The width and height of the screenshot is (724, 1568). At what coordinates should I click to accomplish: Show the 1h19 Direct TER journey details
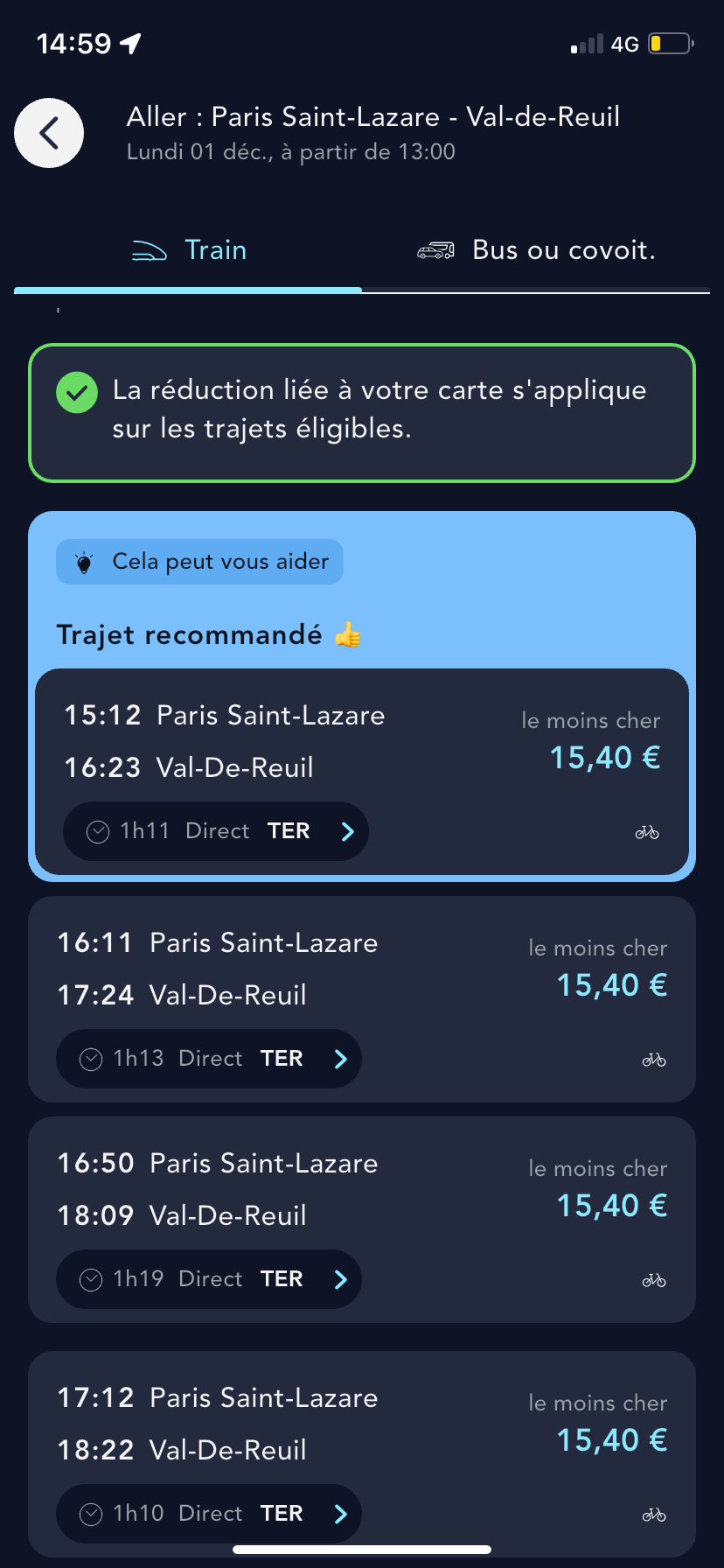click(208, 1279)
